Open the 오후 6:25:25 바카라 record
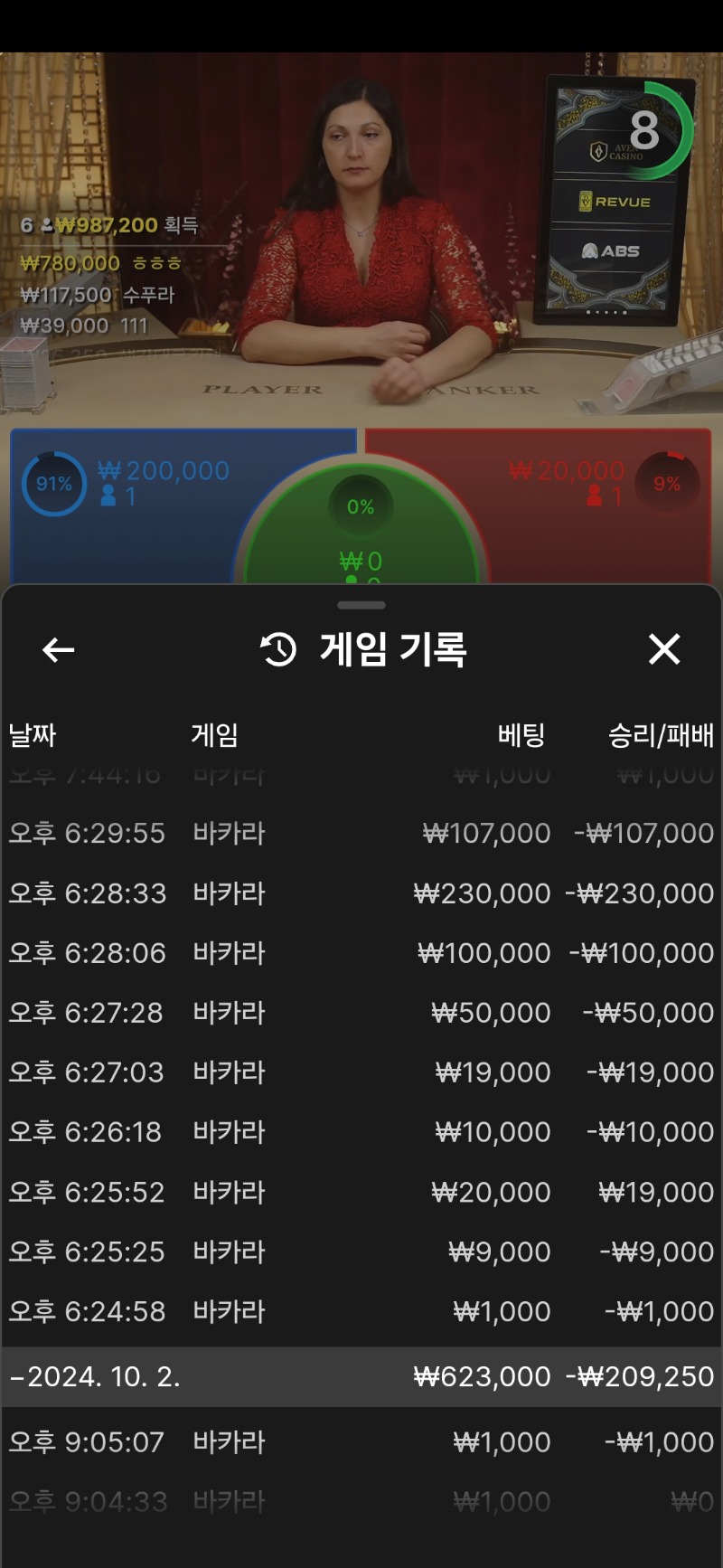 361,1252
